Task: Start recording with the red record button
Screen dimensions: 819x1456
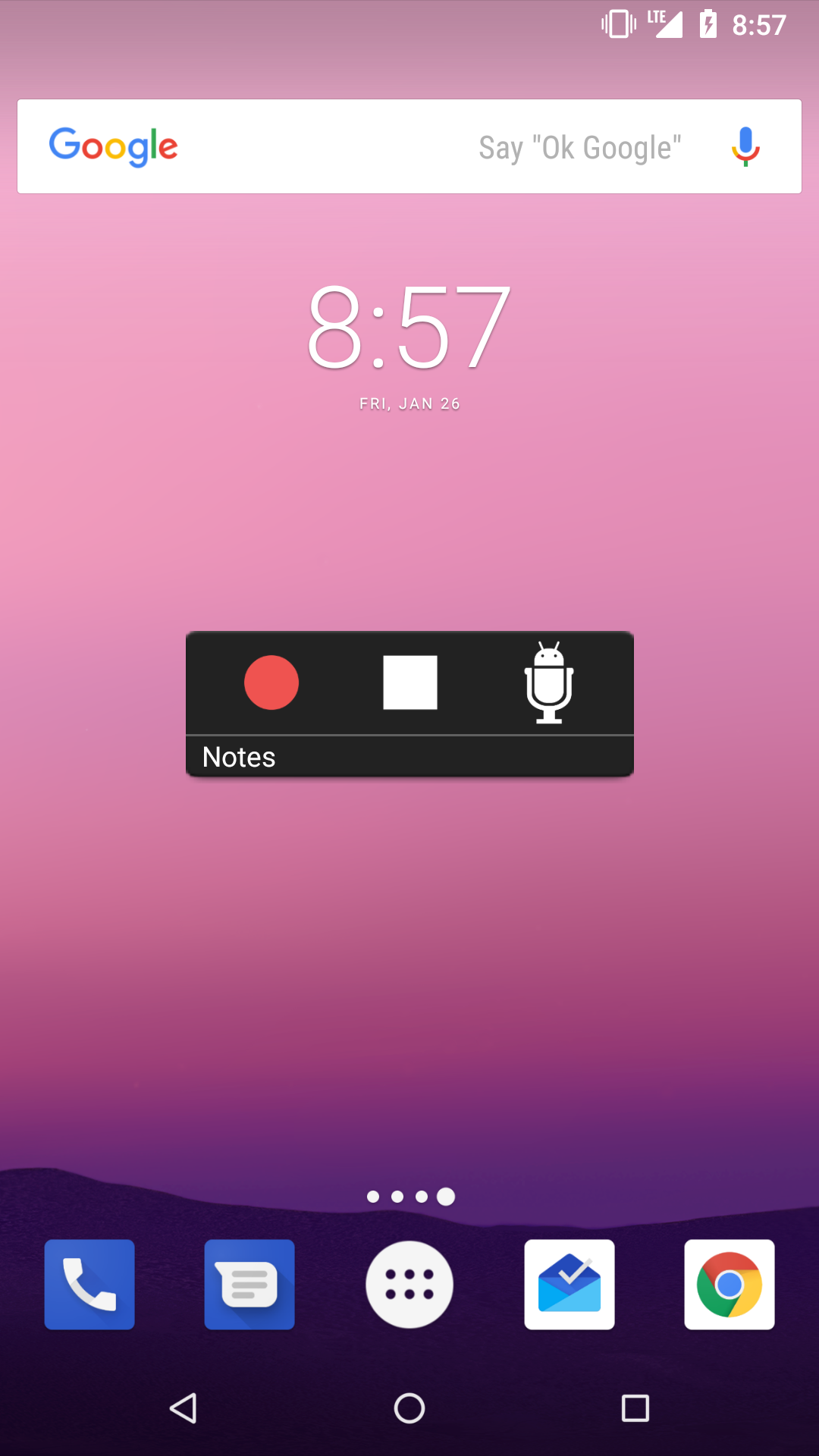Action: click(x=271, y=682)
